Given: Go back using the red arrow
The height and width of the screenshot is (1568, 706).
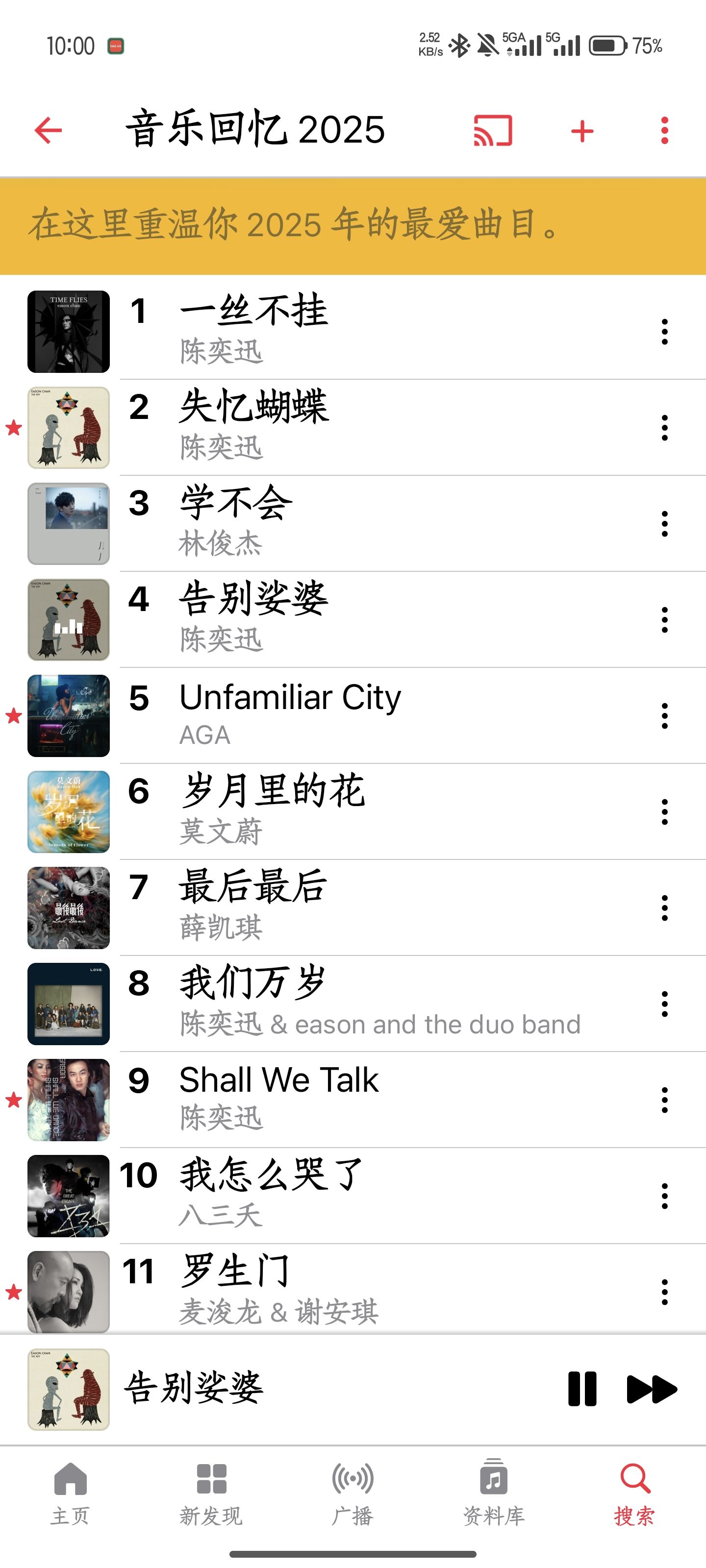Looking at the screenshot, I should (48, 130).
